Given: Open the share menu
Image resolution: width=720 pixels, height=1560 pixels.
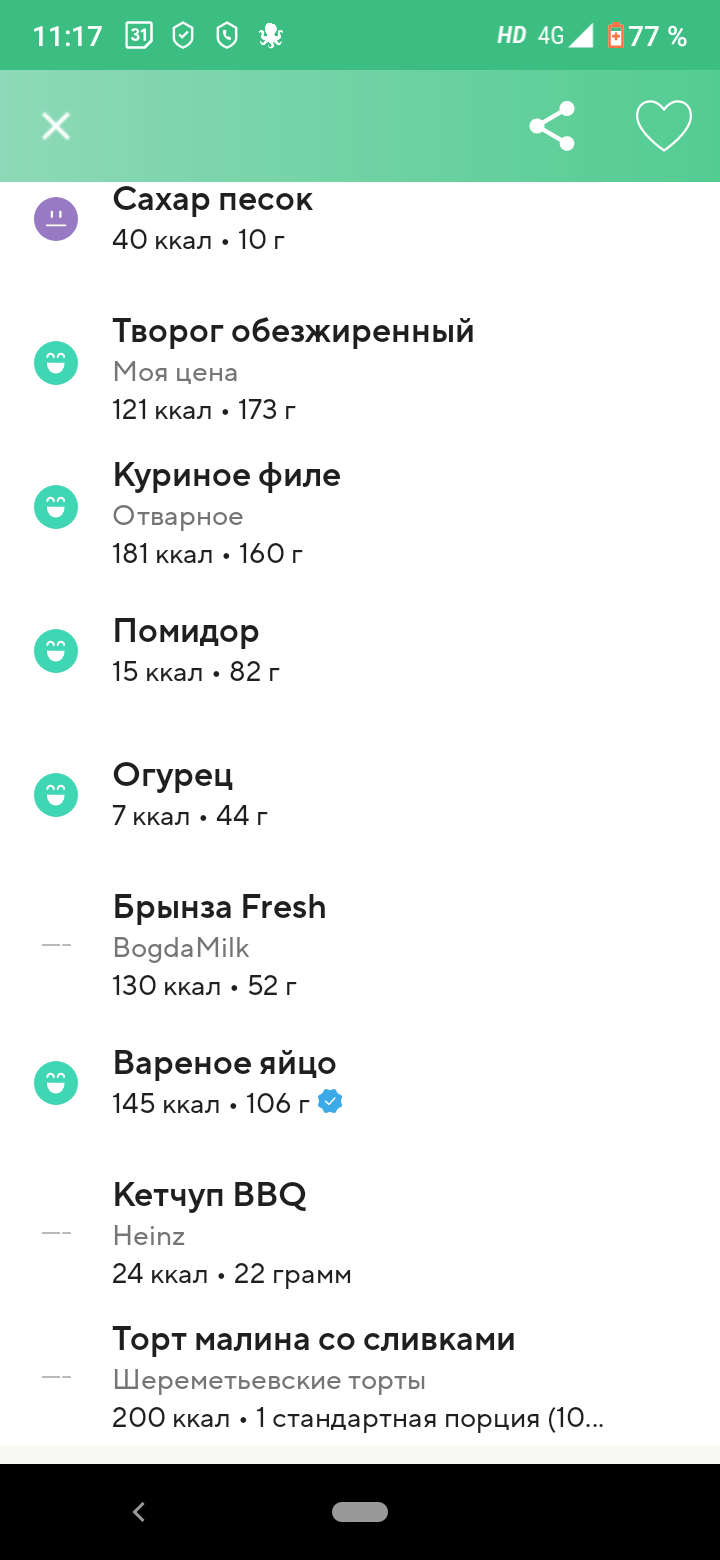Looking at the screenshot, I should [551, 126].
